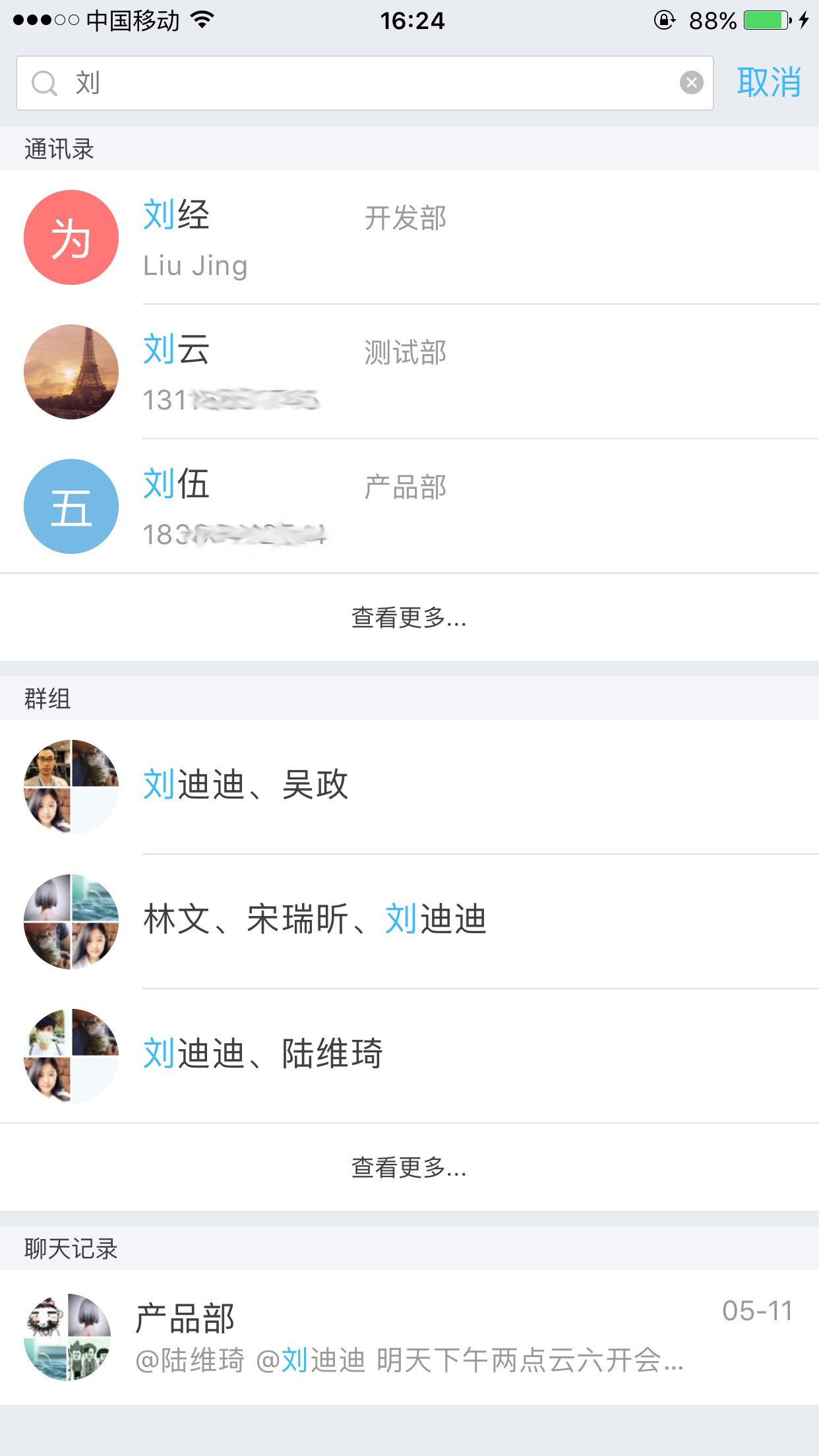
Task: Open contact 刘伍 from 产品部
Action: pos(409,506)
